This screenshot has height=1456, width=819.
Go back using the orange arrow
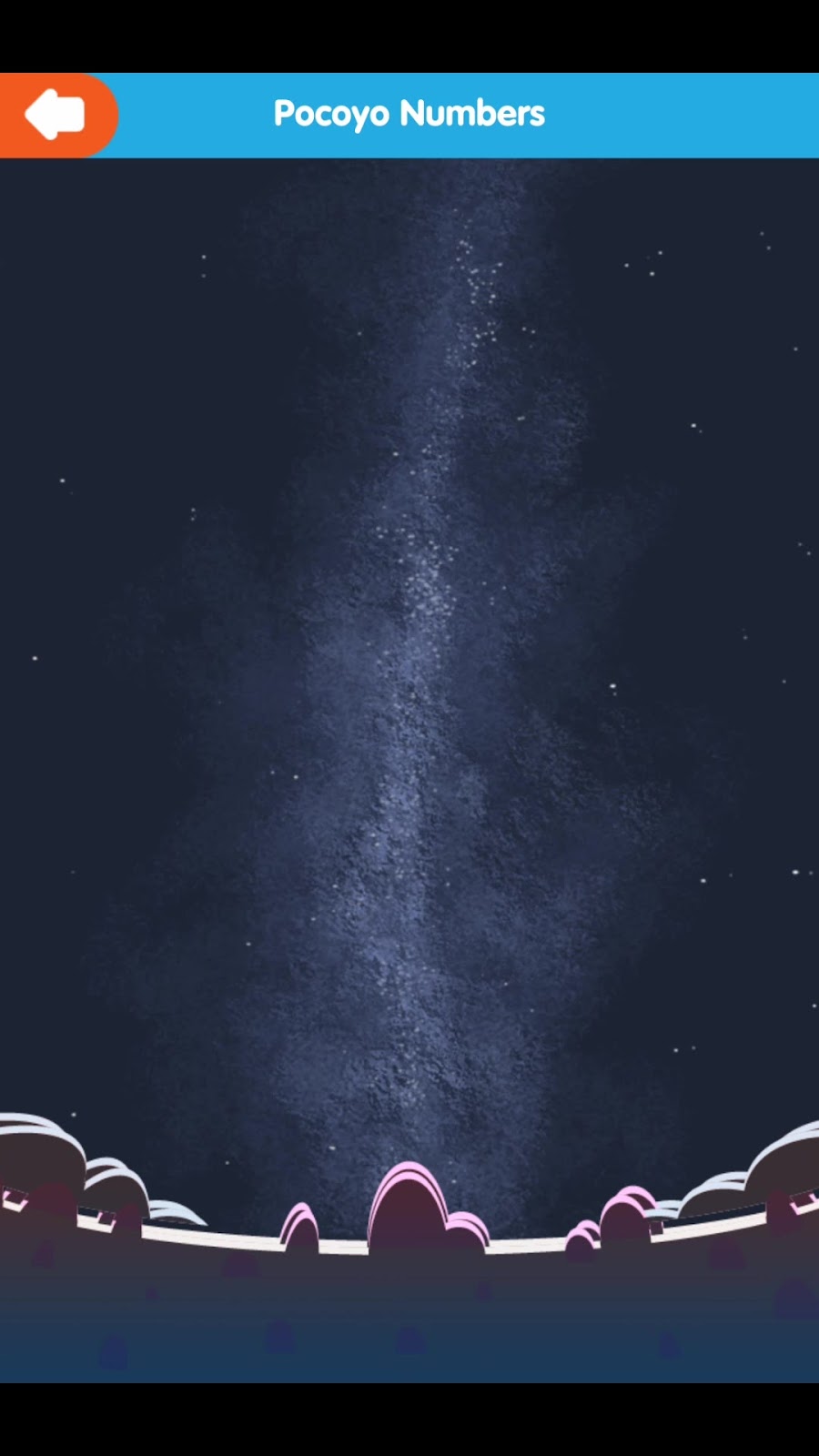56,115
